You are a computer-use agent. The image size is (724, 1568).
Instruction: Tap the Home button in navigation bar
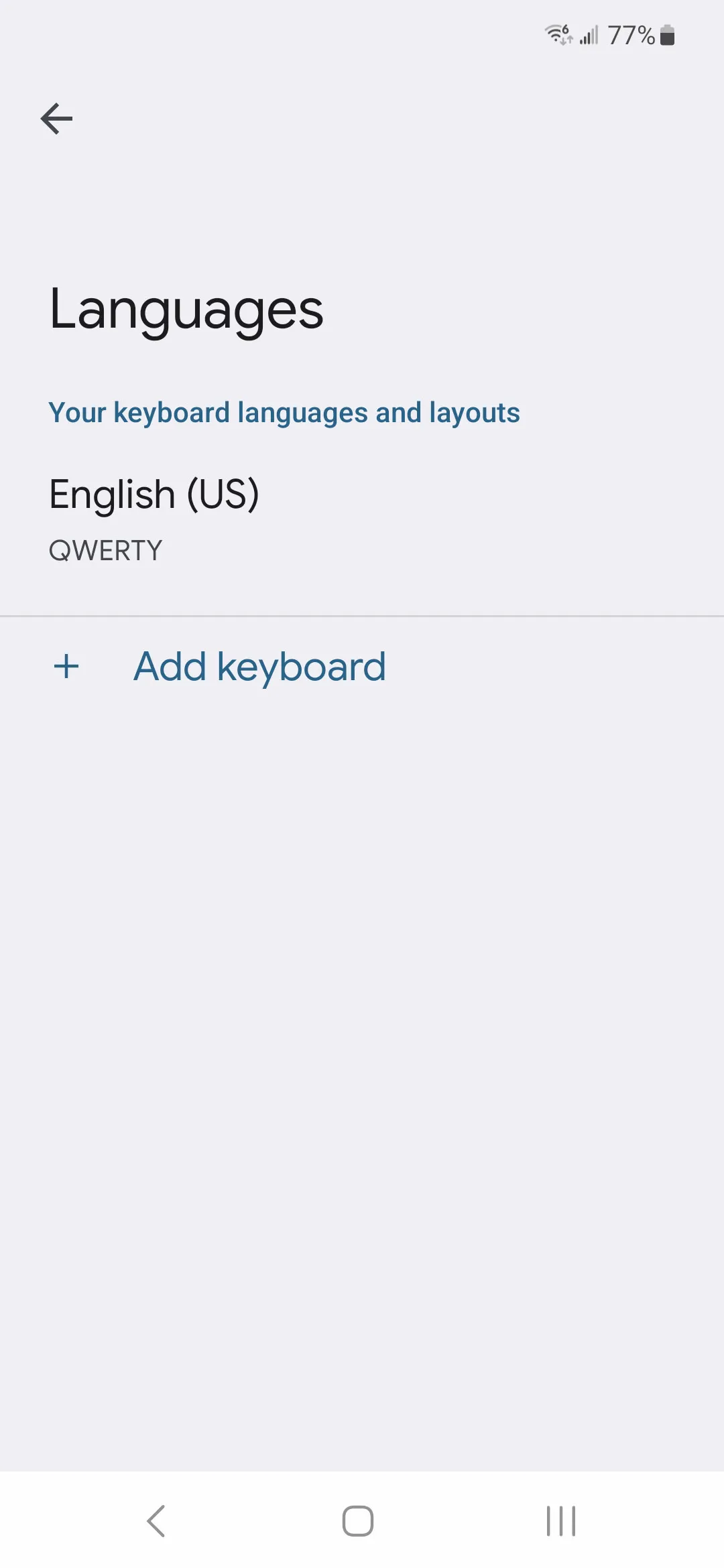[x=357, y=1520]
